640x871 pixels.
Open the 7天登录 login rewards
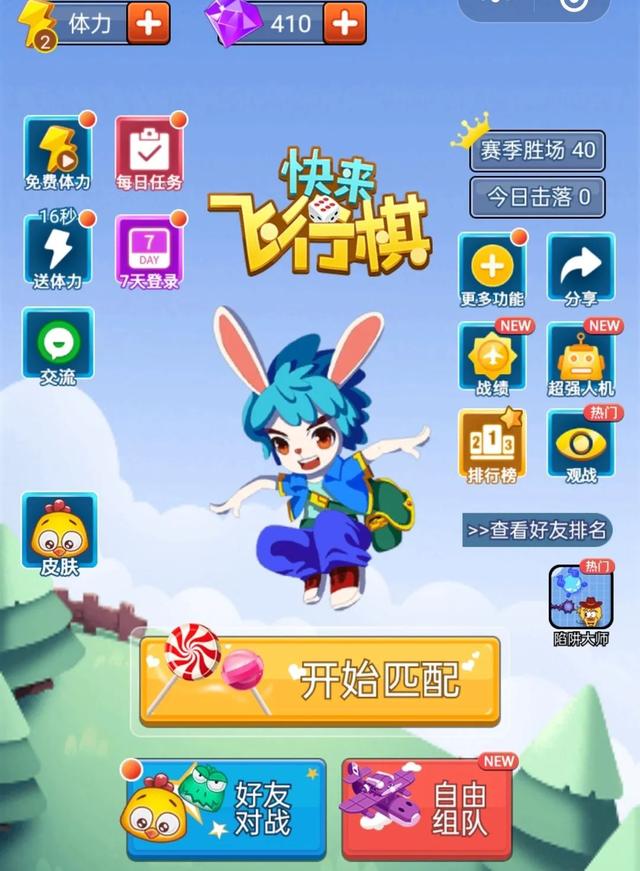[149, 251]
